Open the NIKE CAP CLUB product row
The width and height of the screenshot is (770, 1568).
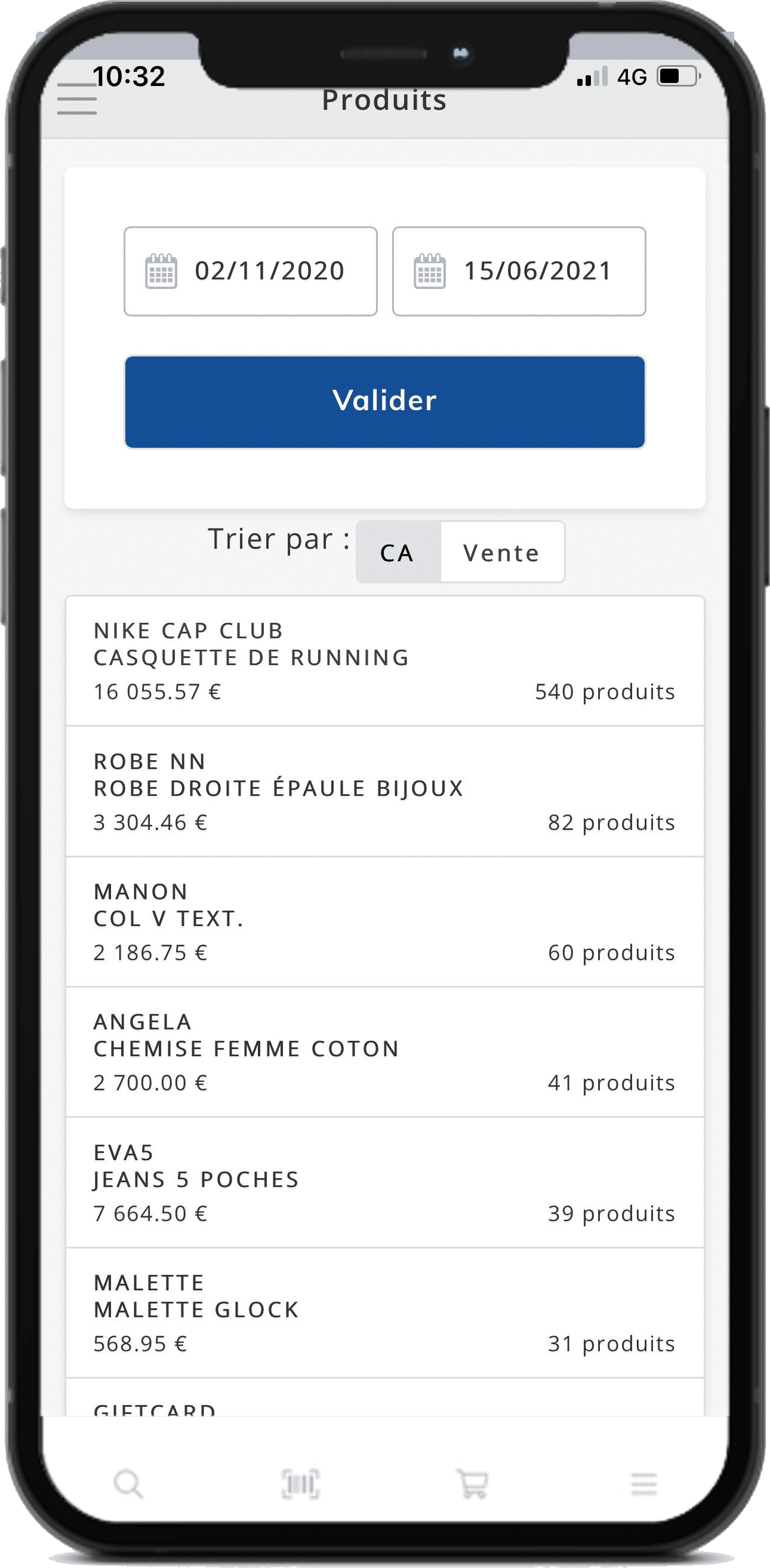[384, 661]
